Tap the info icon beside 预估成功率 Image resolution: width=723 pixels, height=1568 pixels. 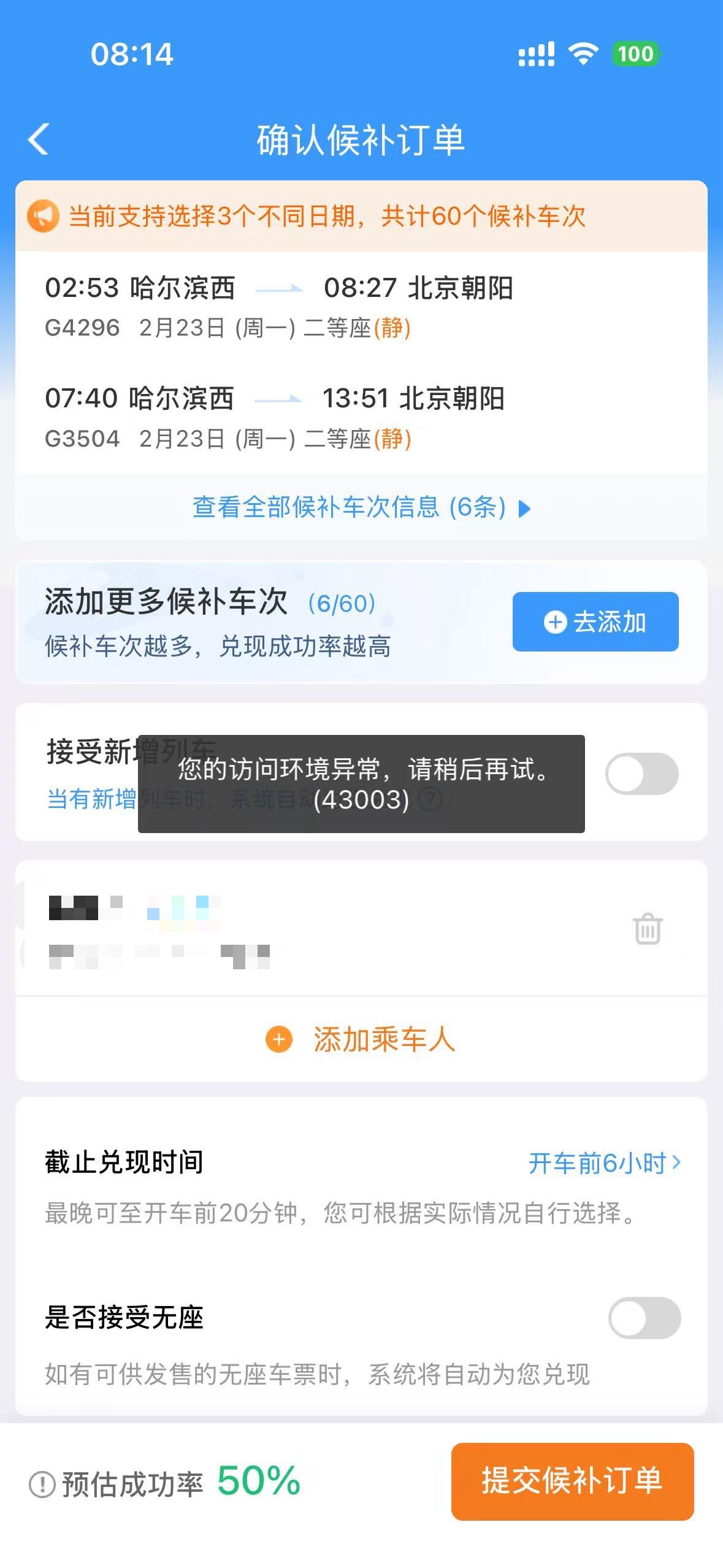[x=42, y=1485]
